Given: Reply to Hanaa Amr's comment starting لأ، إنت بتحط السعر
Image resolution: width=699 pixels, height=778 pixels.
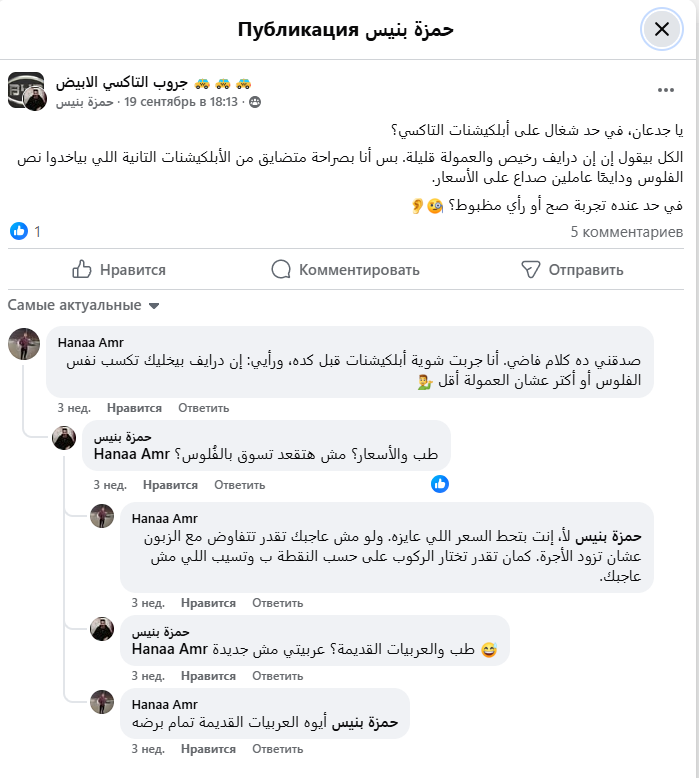Looking at the screenshot, I should pyautogui.click(x=277, y=603).
